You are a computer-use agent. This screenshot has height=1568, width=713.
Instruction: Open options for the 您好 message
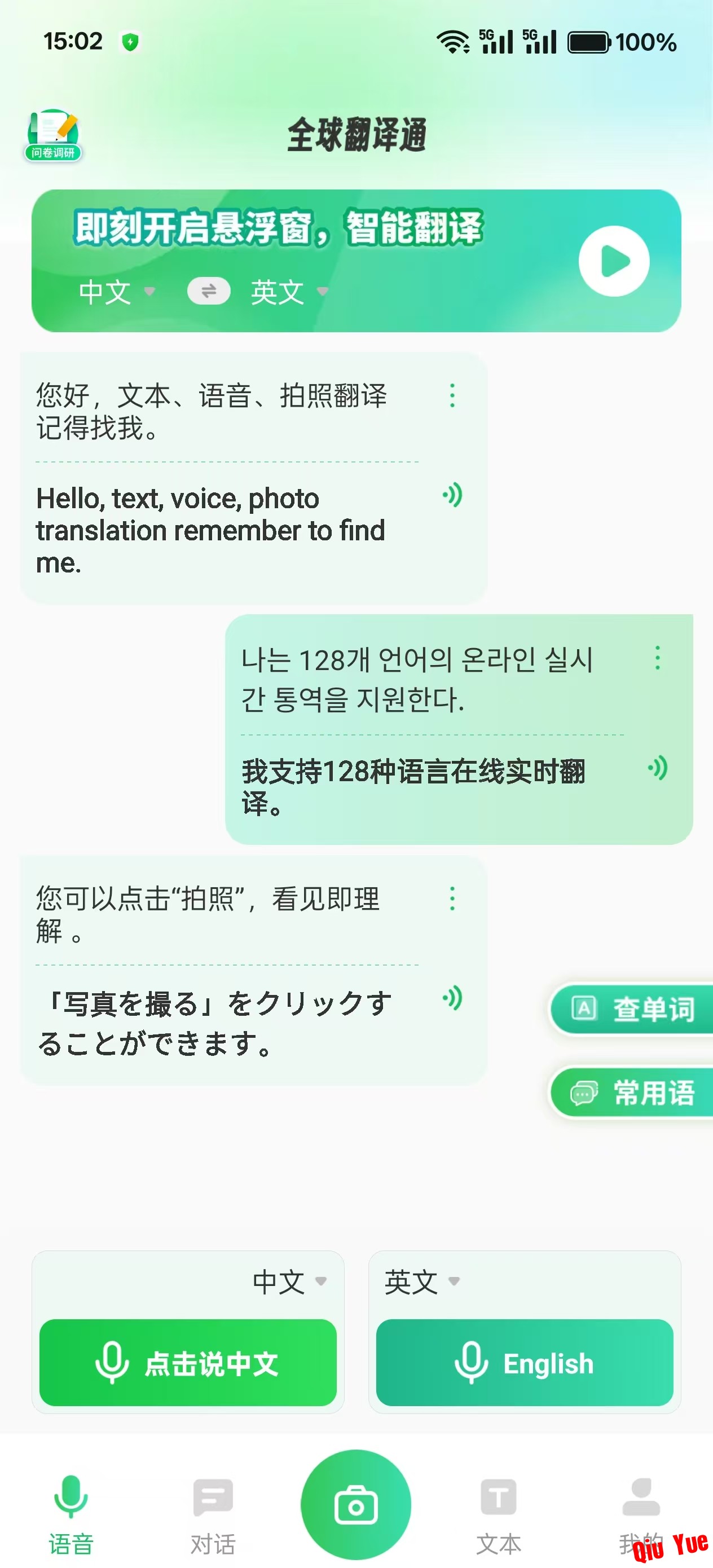452,395
